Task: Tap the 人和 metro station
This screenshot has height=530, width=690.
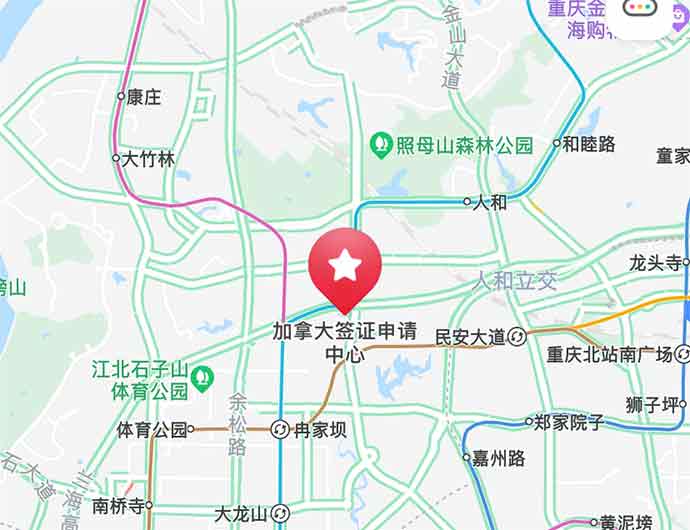Action: [x=467, y=202]
